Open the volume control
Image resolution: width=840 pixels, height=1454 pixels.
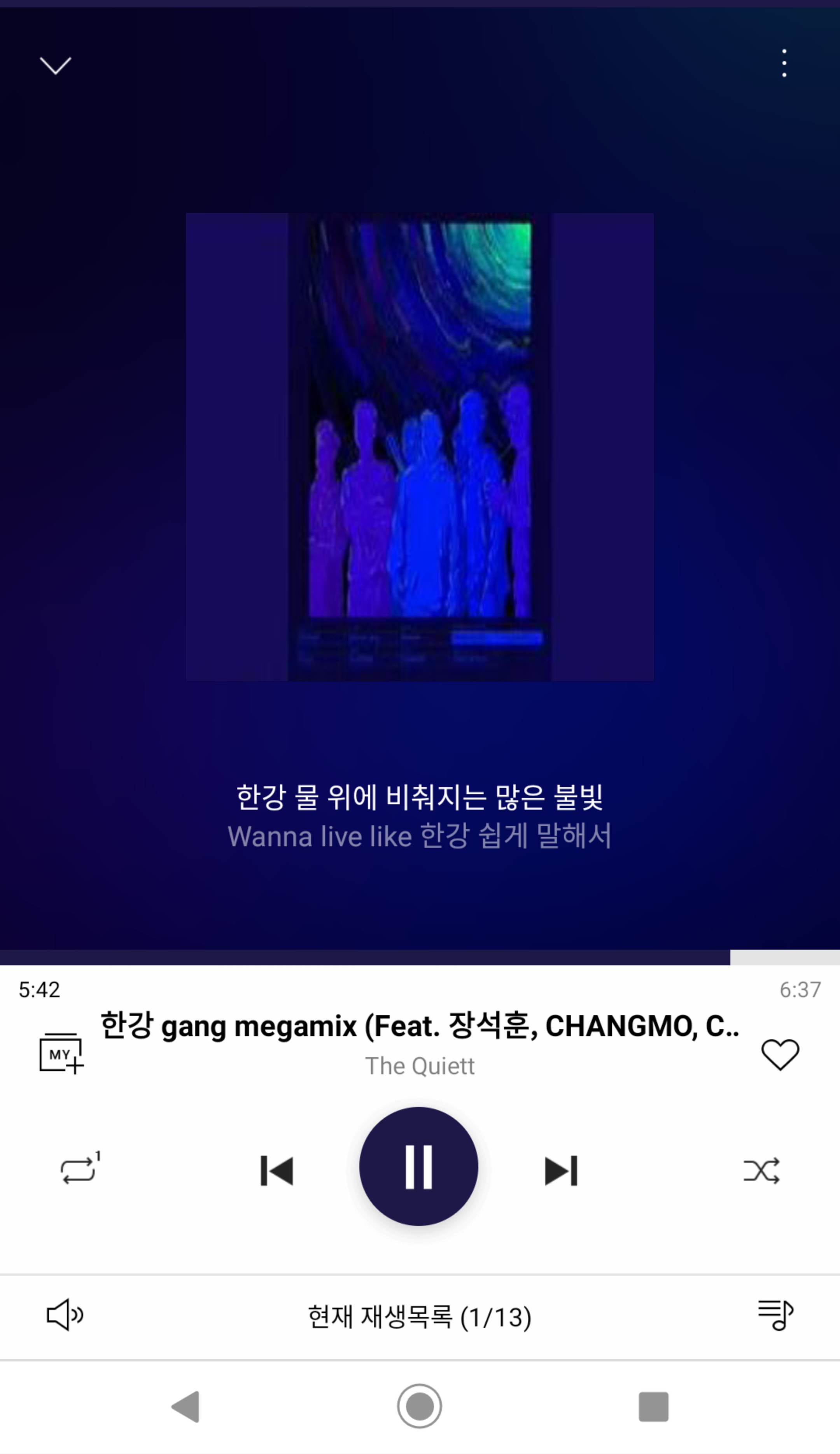coord(65,1315)
